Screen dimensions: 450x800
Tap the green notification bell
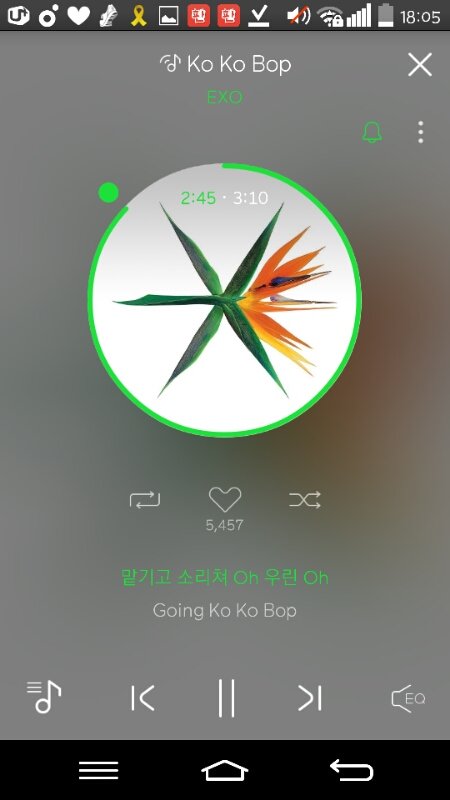point(372,132)
